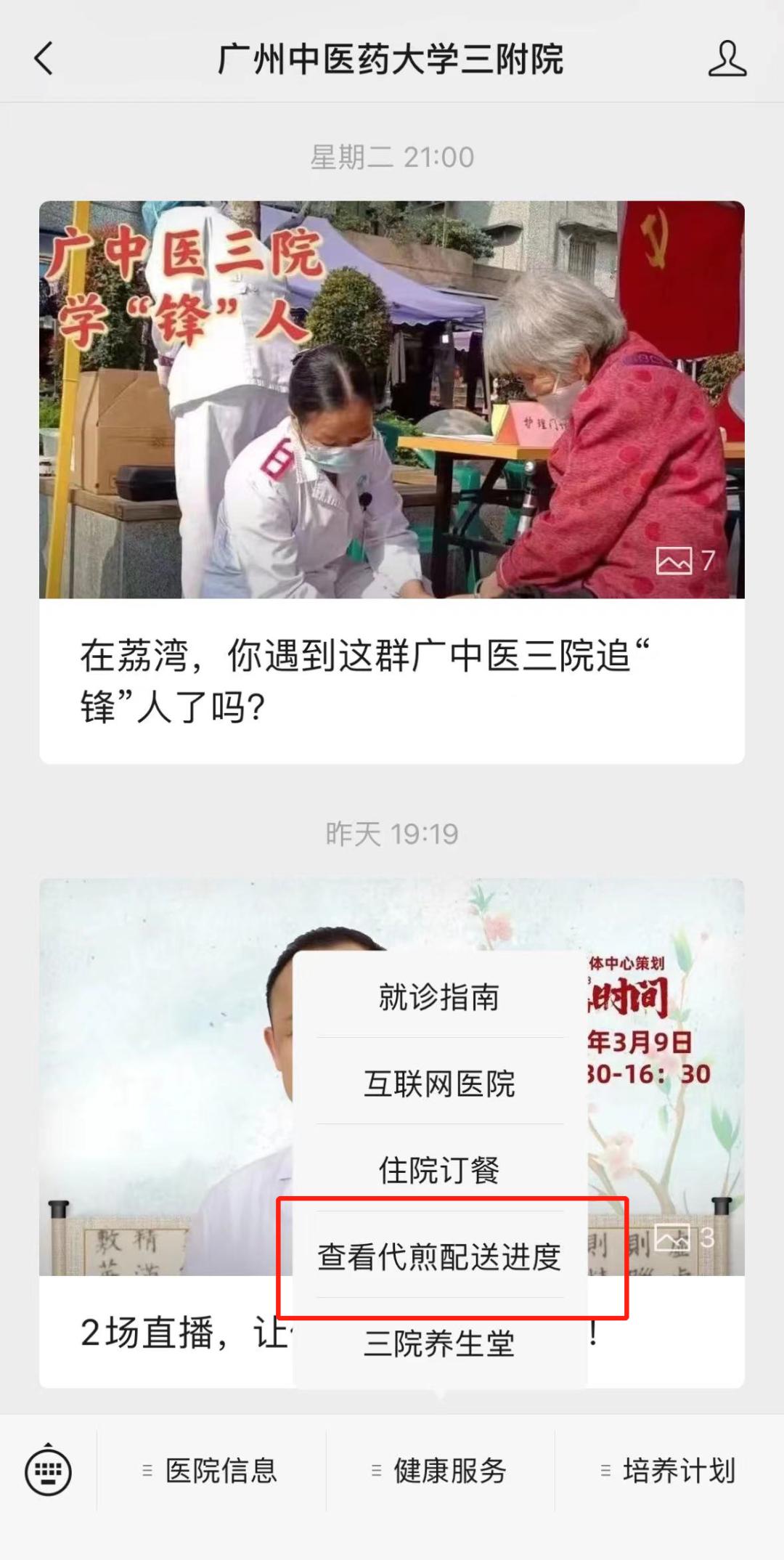Choose 住院订餐 from the menu list
784x1560 pixels.
(439, 1168)
